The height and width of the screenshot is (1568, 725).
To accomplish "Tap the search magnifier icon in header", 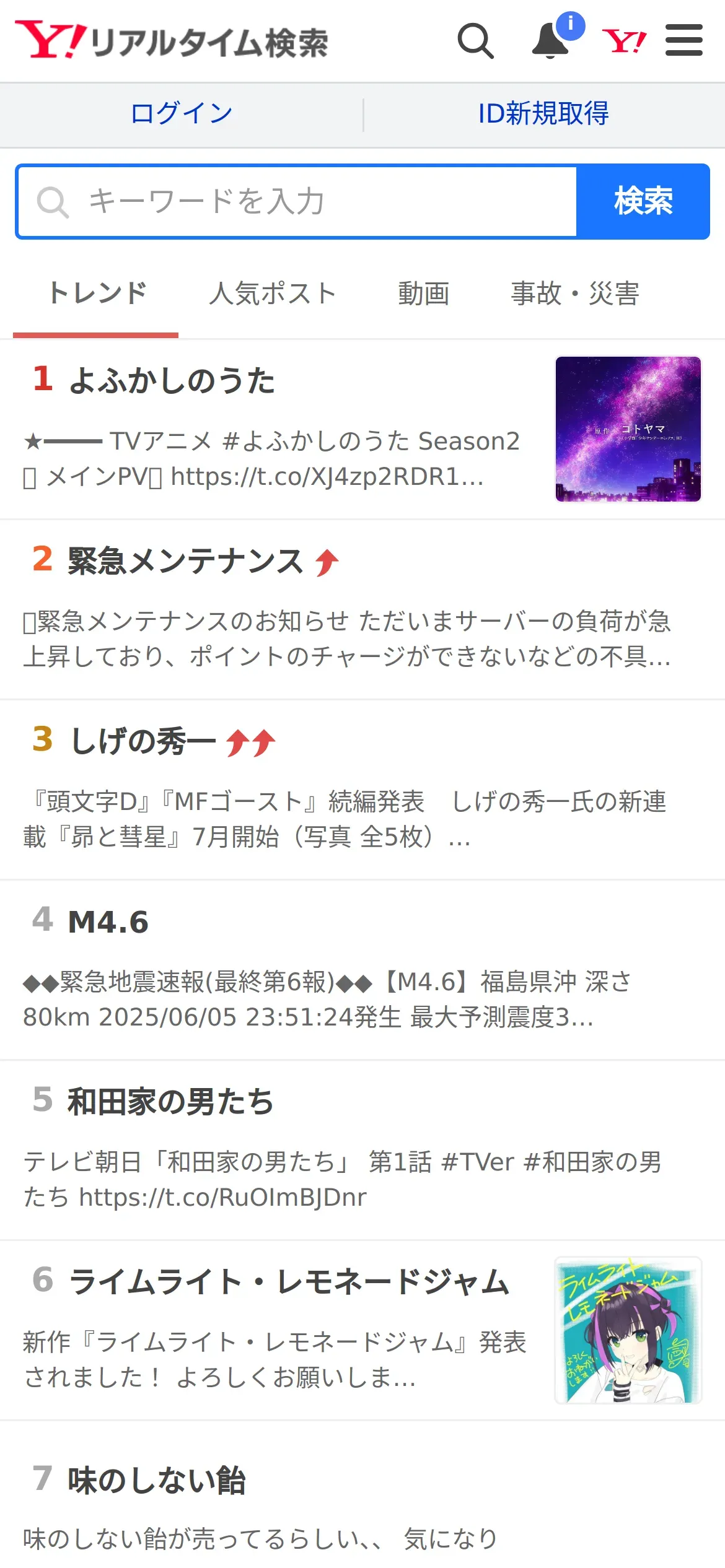I will [475, 41].
